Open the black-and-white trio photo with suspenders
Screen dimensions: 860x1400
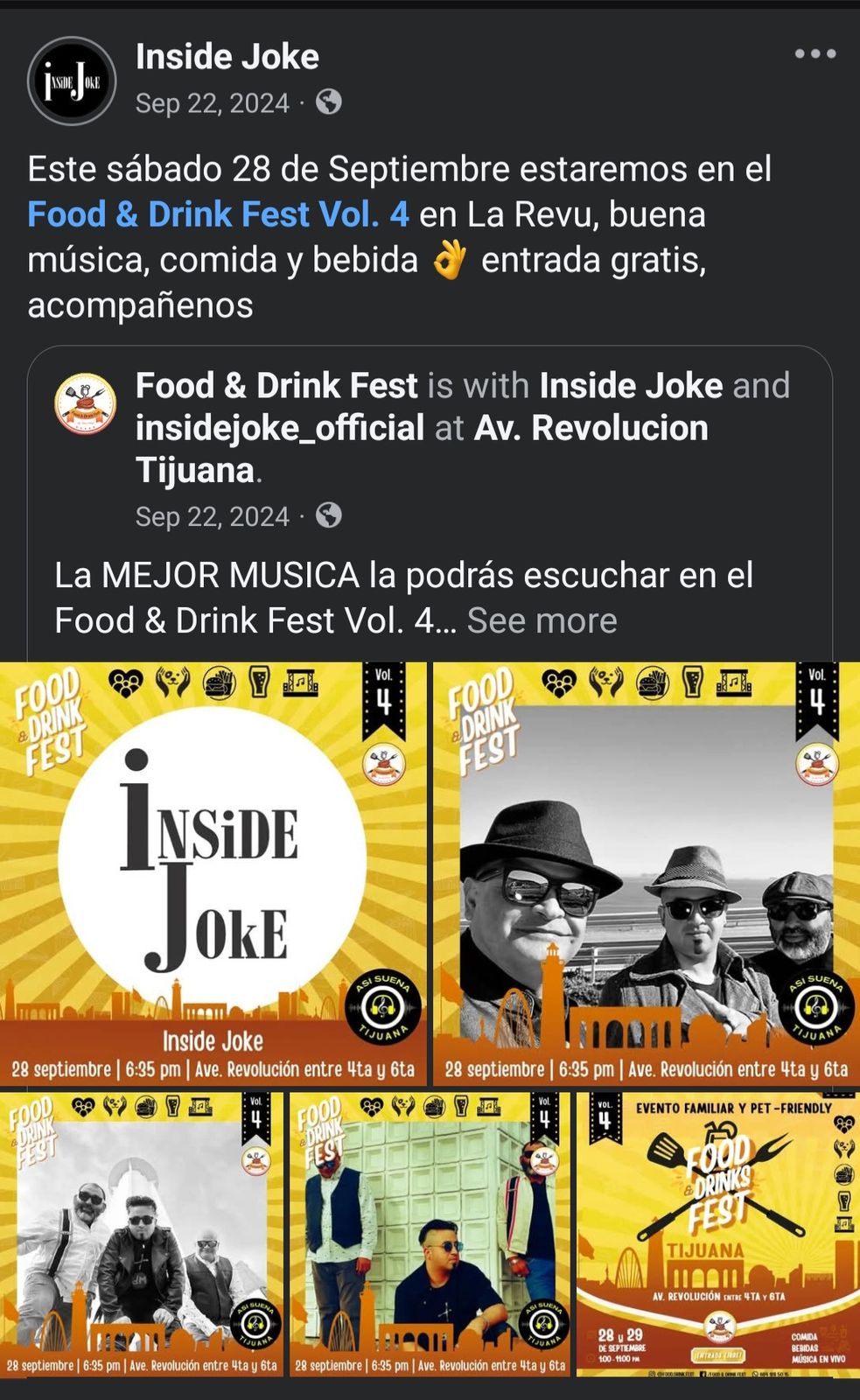pyautogui.click(x=142, y=1234)
